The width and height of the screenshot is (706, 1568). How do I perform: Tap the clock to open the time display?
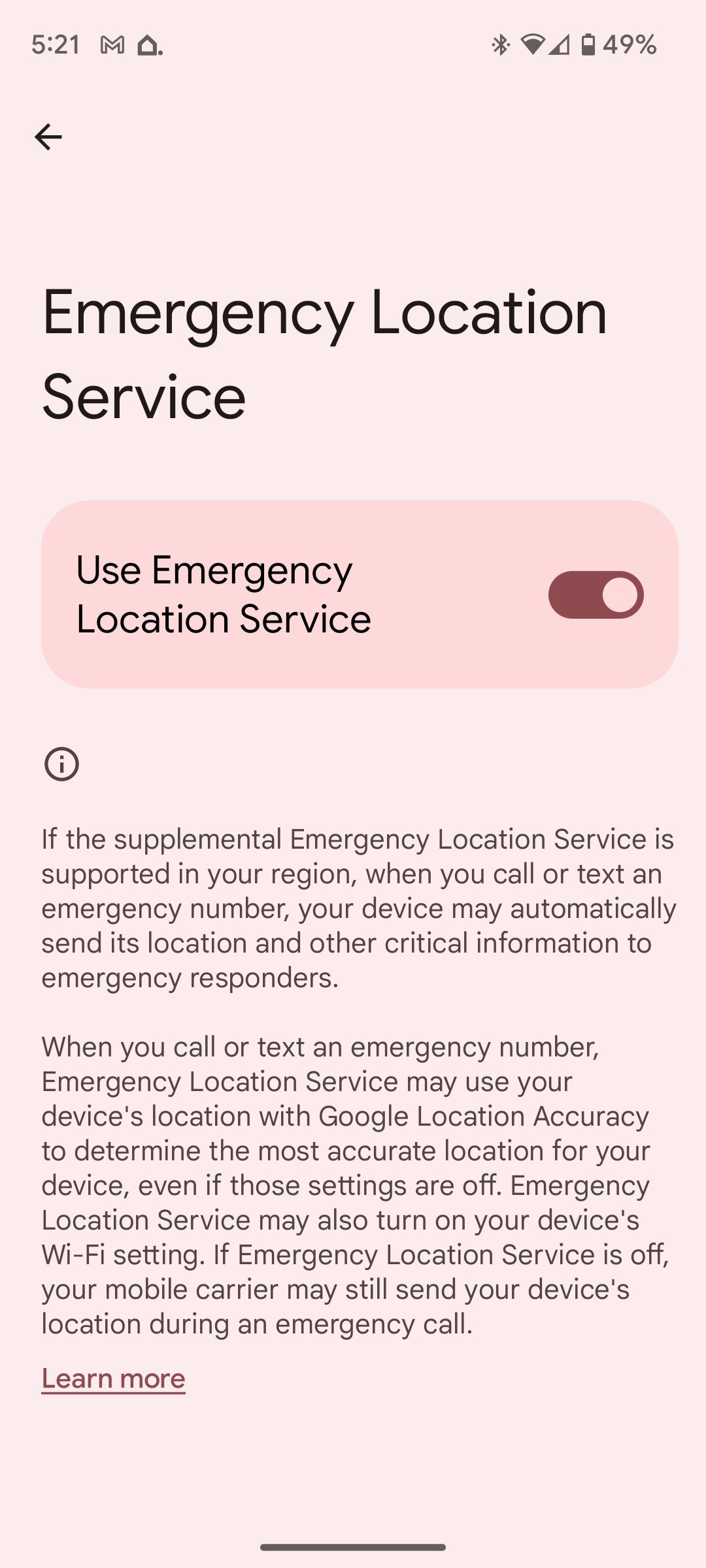54,44
